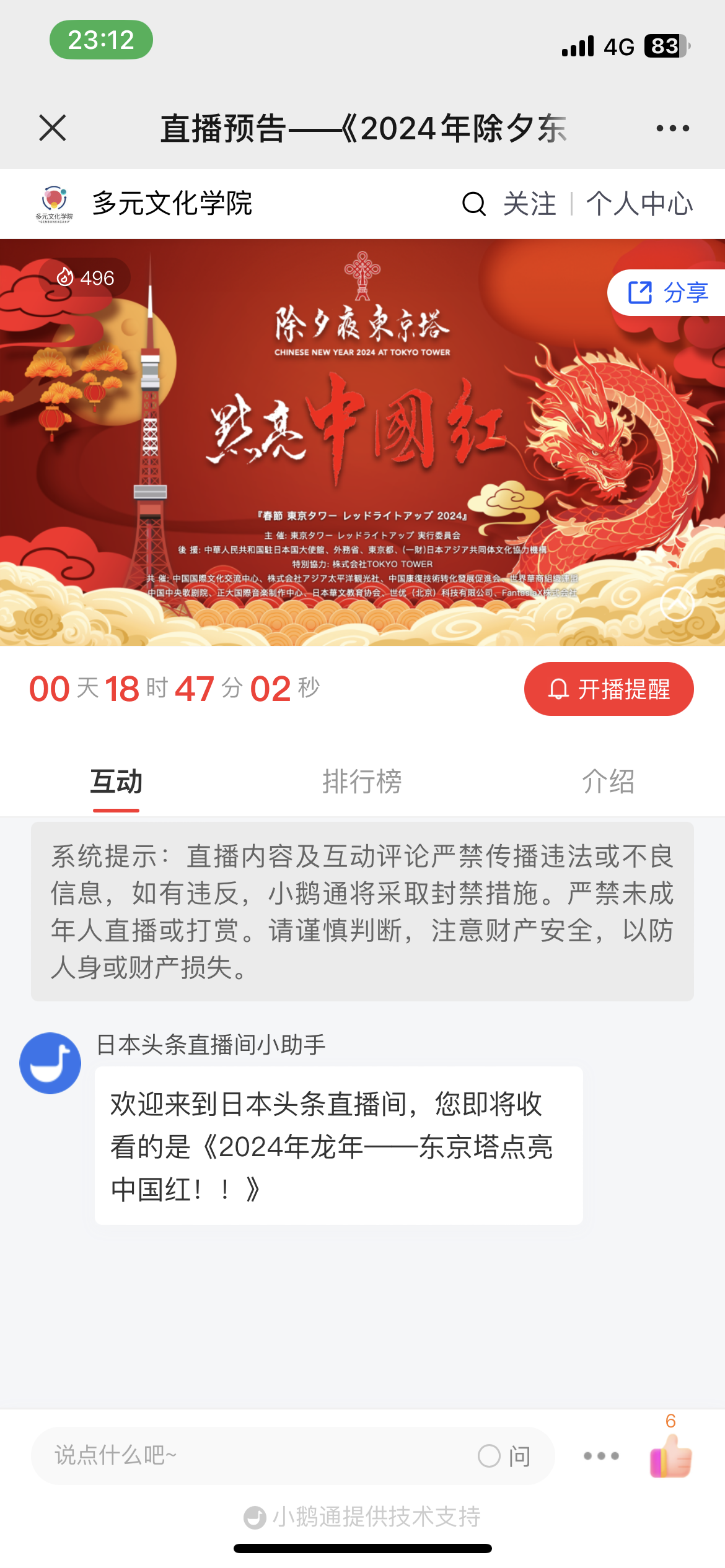
Task: Open 个人中心 personal center
Action: 639,204
